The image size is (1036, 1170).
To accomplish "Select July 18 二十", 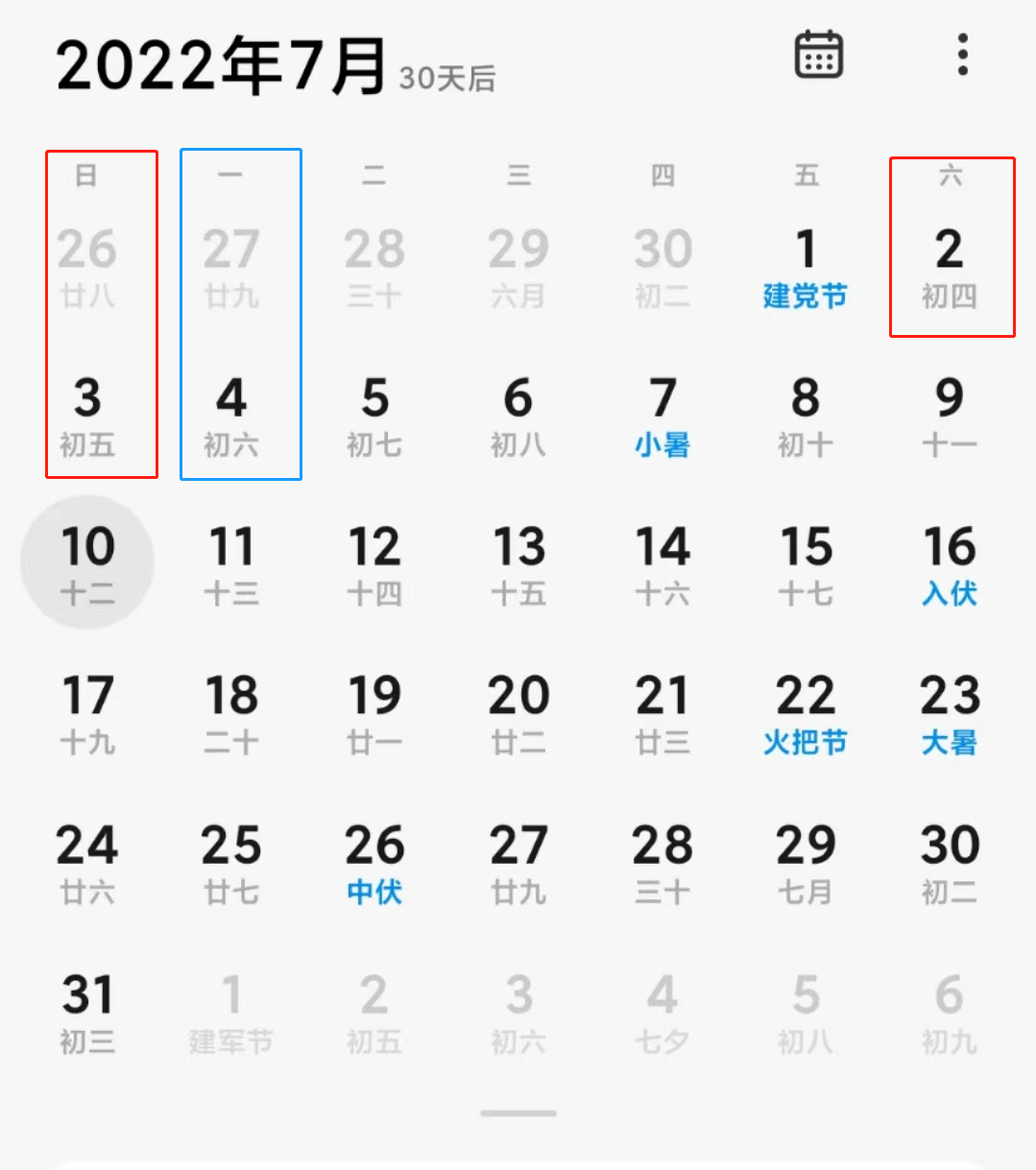I will (x=231, y=715).
